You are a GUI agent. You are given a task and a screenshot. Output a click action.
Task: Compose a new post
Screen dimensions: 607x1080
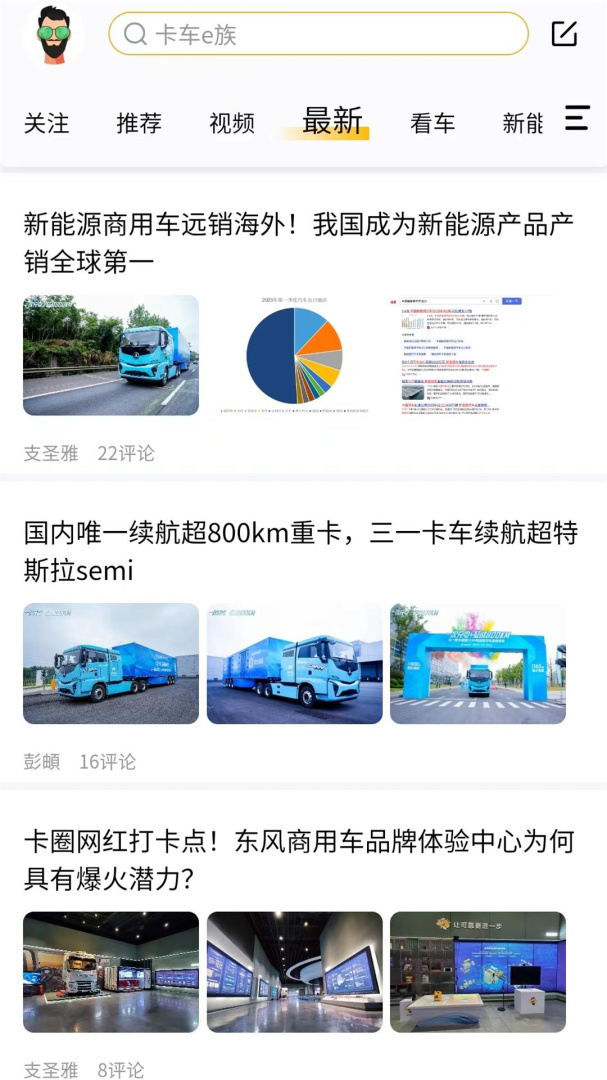tap(564, 34)
